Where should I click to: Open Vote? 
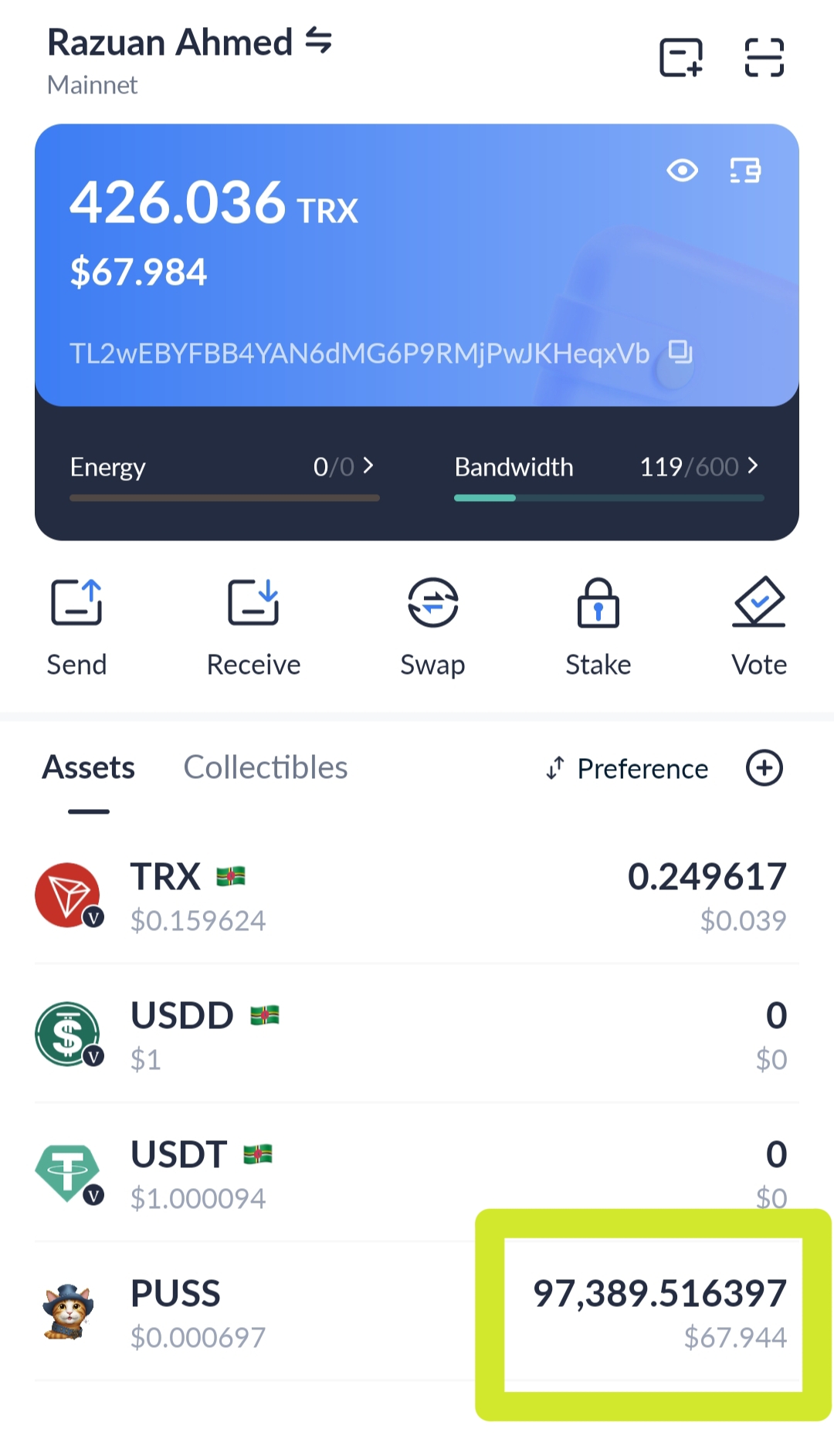[759, 627]
